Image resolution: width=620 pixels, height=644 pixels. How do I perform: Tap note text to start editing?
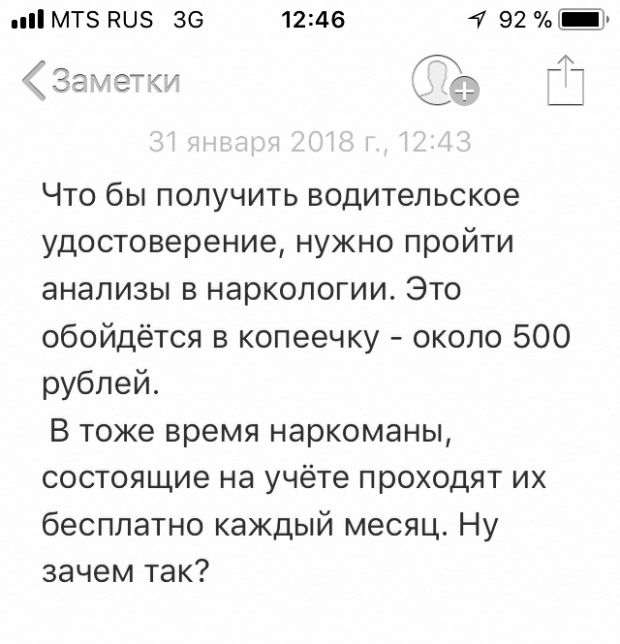coord(300,382)
